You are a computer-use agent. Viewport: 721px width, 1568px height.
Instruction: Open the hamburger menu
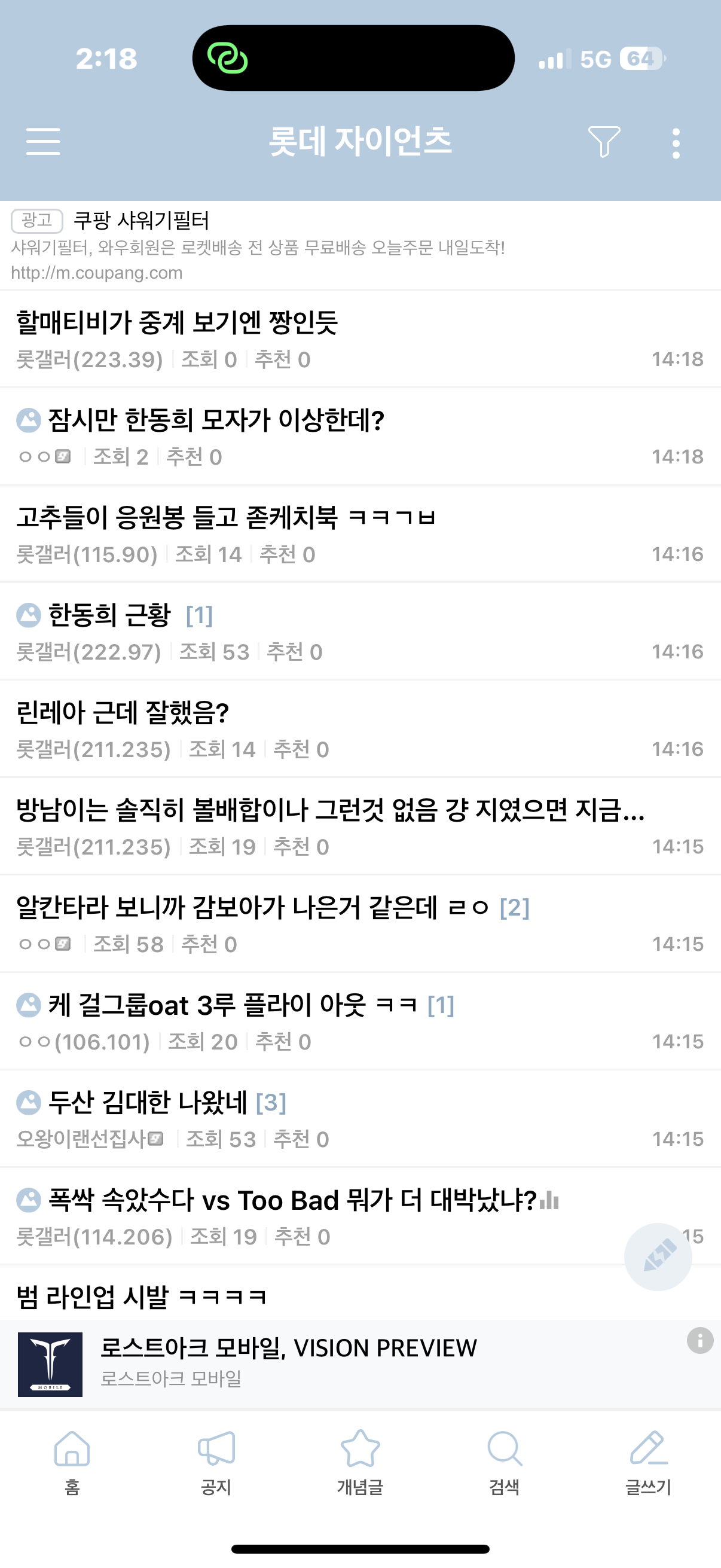43,141
